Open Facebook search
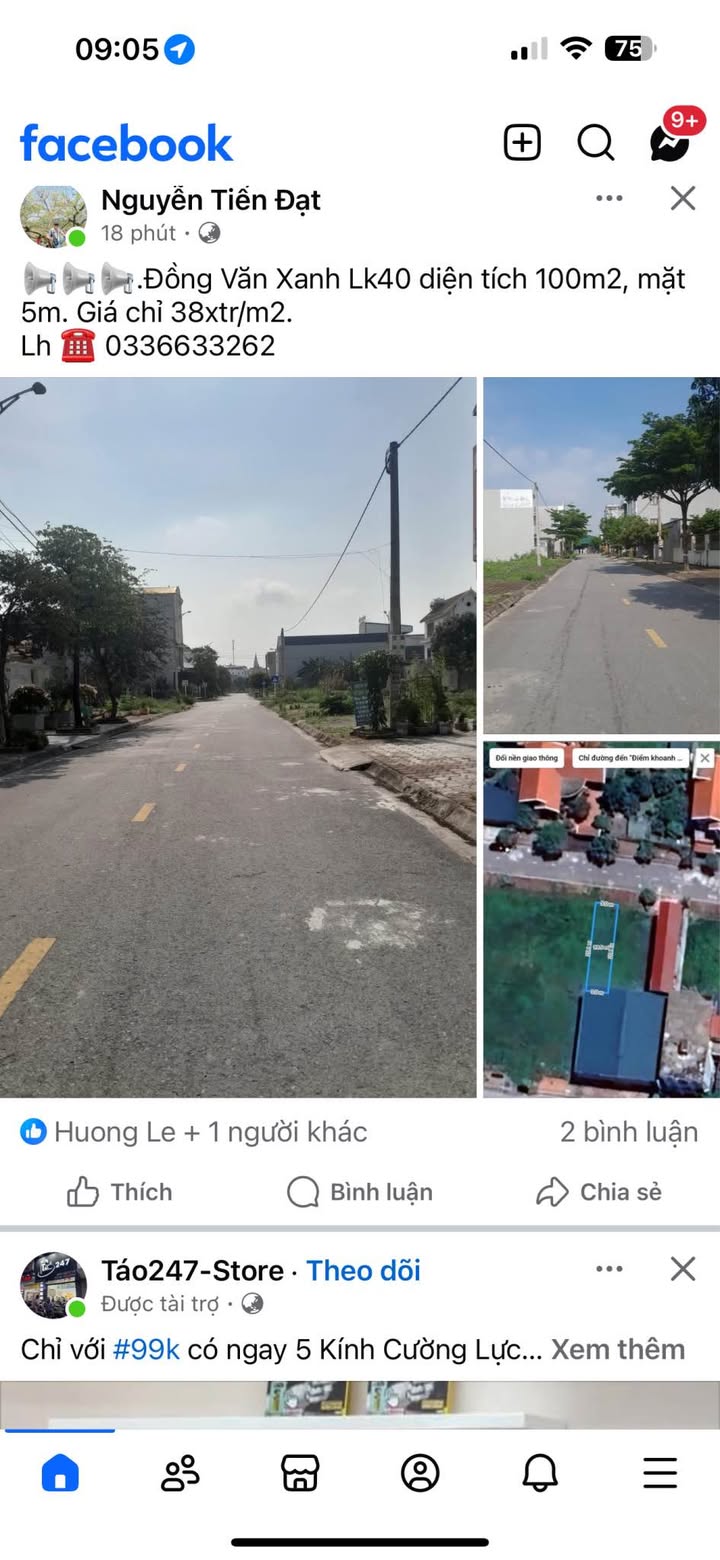This screenshot has height=1560, width=720. click(x=595, y=143)
